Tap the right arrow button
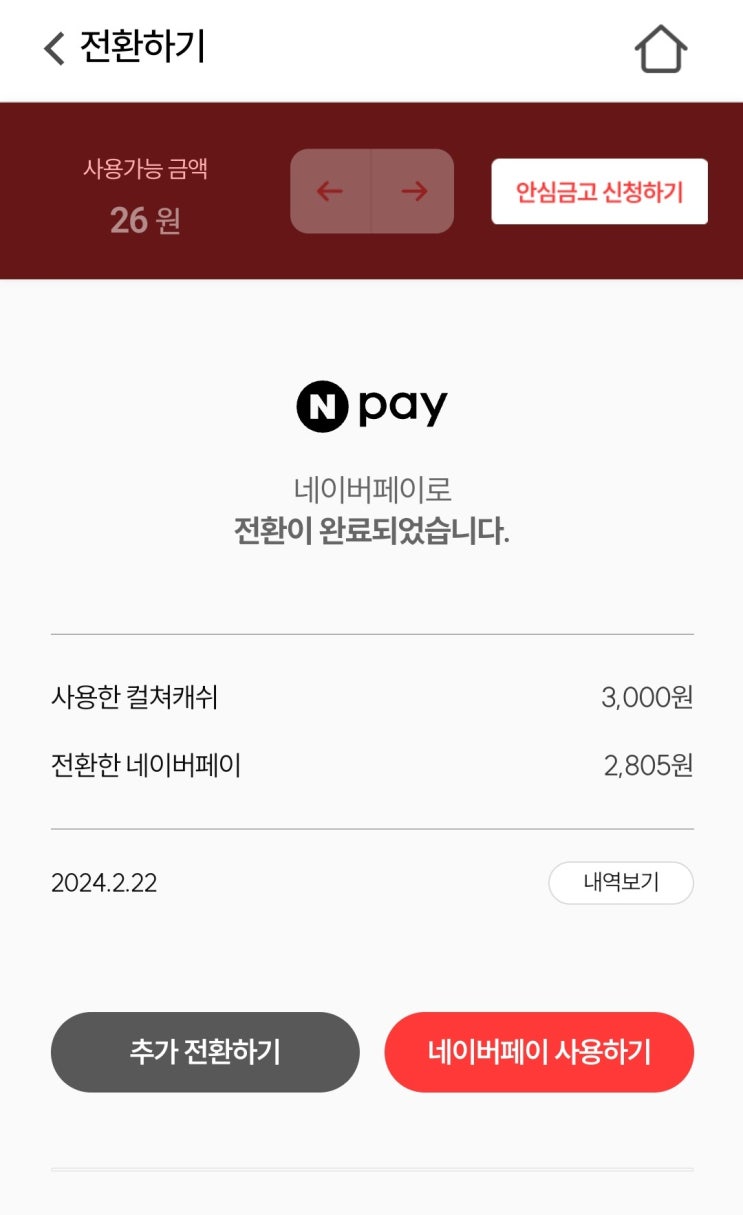 (x=413, y=191)
